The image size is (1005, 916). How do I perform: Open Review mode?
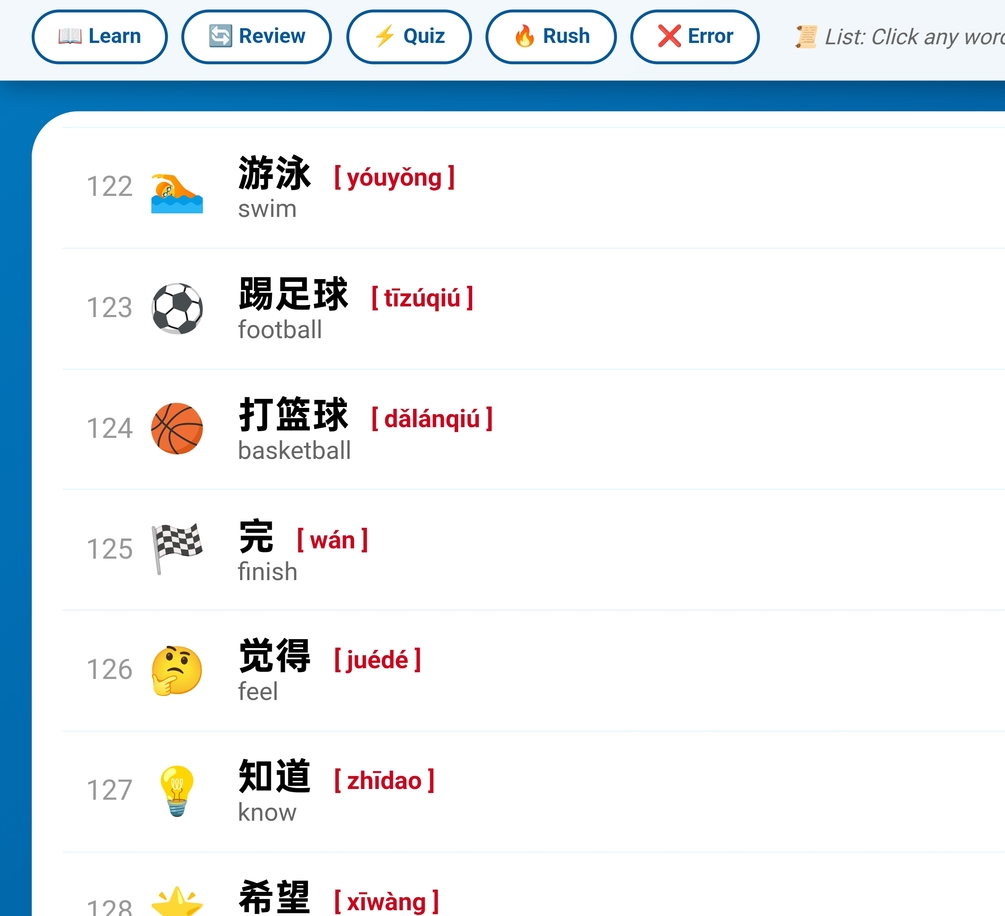256,37
